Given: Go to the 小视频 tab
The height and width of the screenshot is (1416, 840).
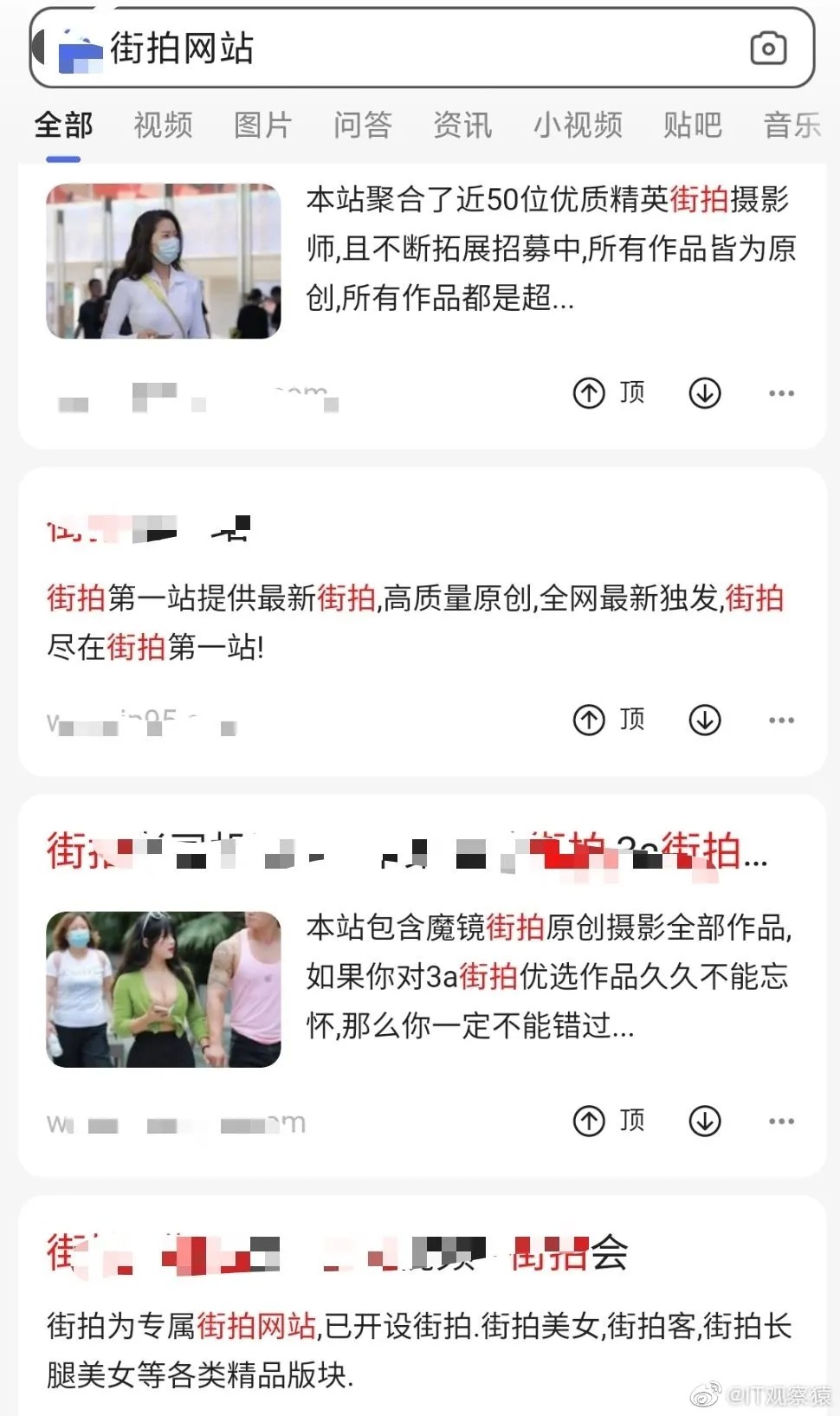Looking at the screenshot, I should point(578,126).
